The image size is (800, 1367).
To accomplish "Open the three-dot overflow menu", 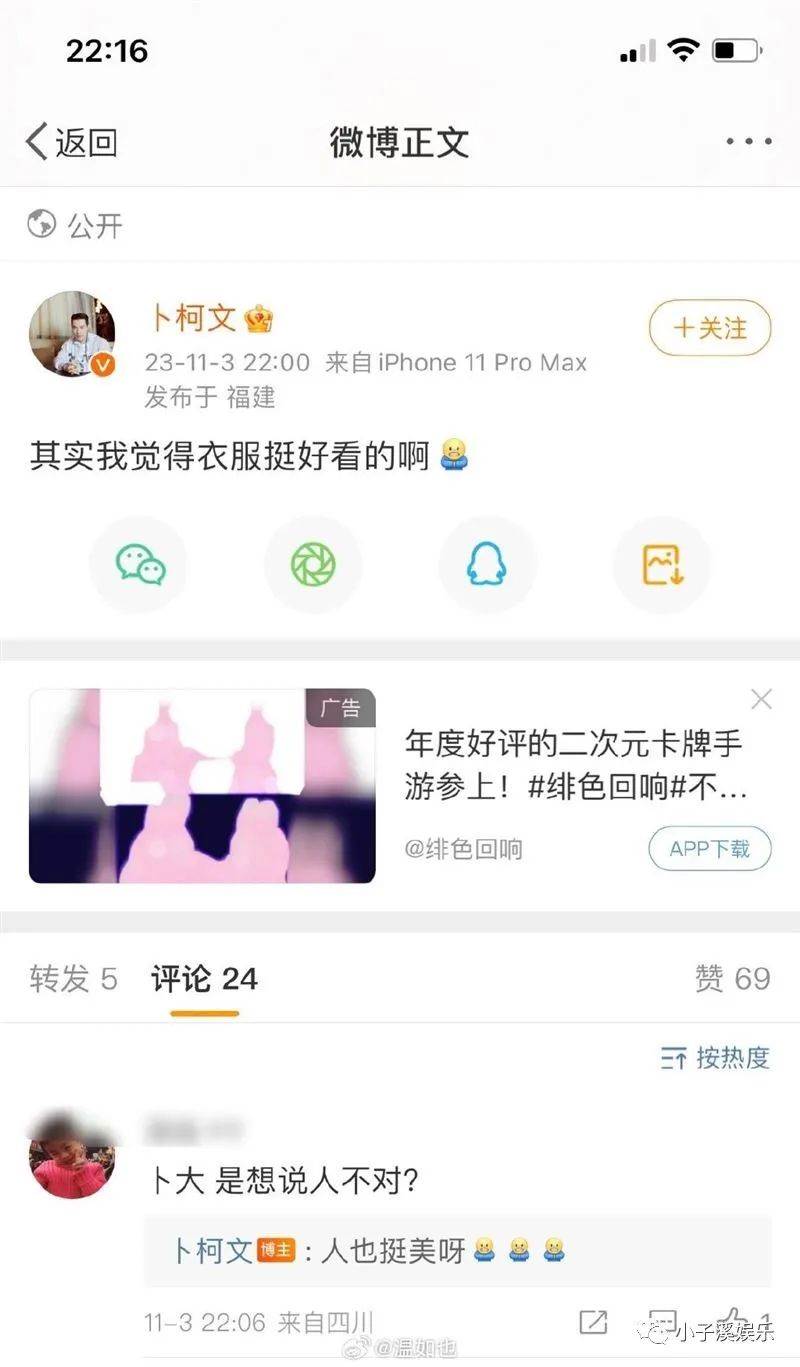I will pyautogui.click(x=748, y=142).
